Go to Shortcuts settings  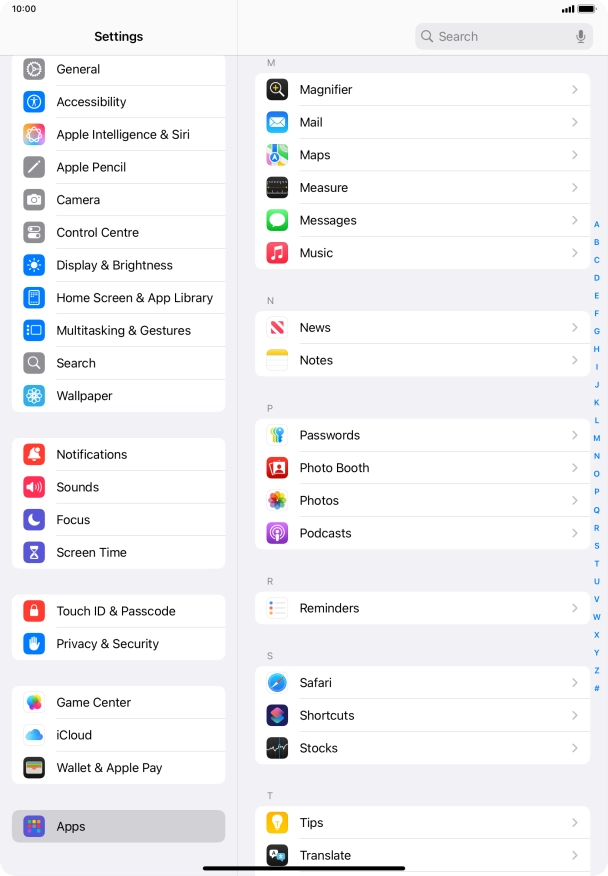pos(422,715)
